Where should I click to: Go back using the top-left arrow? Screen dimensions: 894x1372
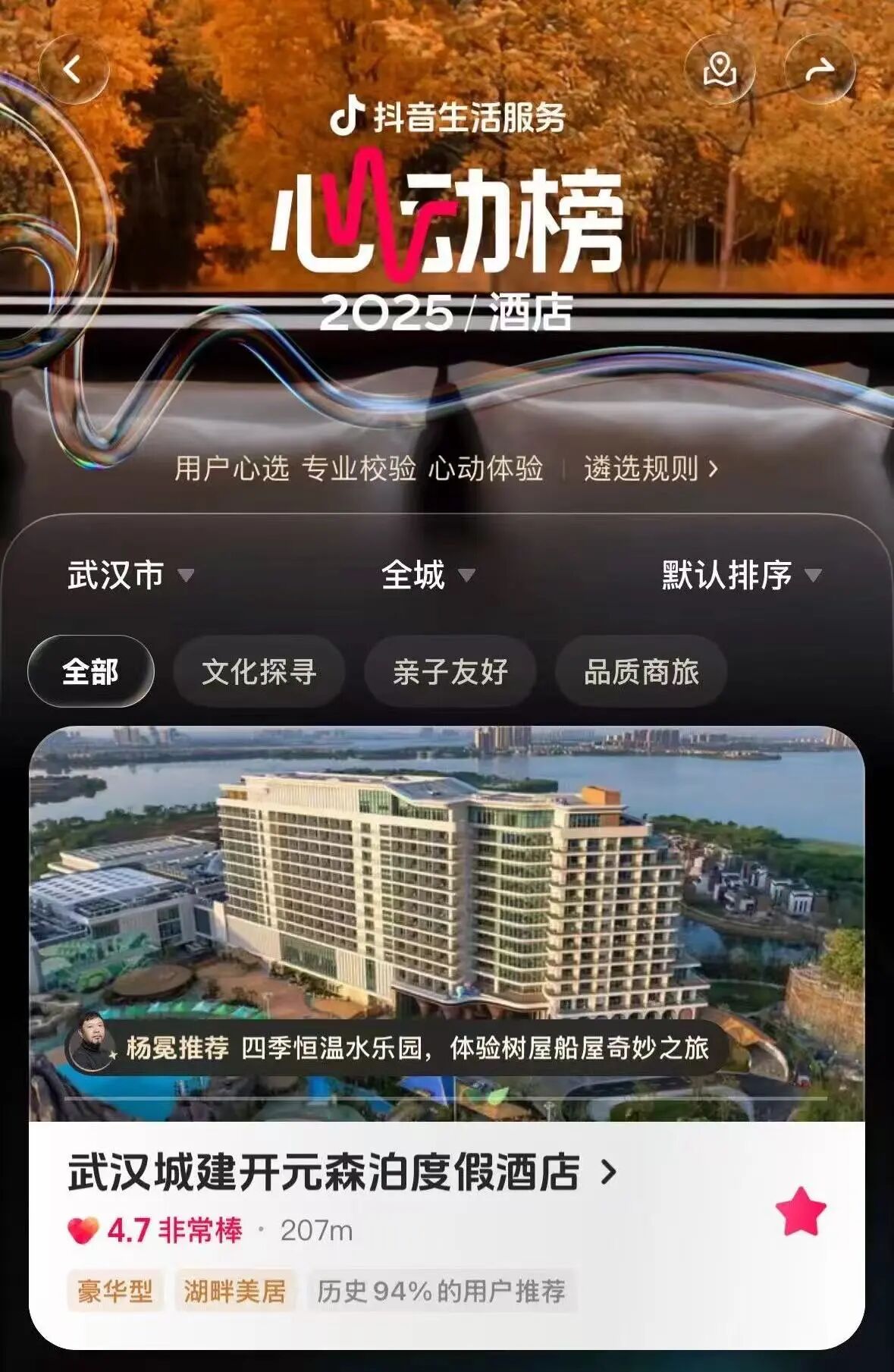(x=73, y=70)
